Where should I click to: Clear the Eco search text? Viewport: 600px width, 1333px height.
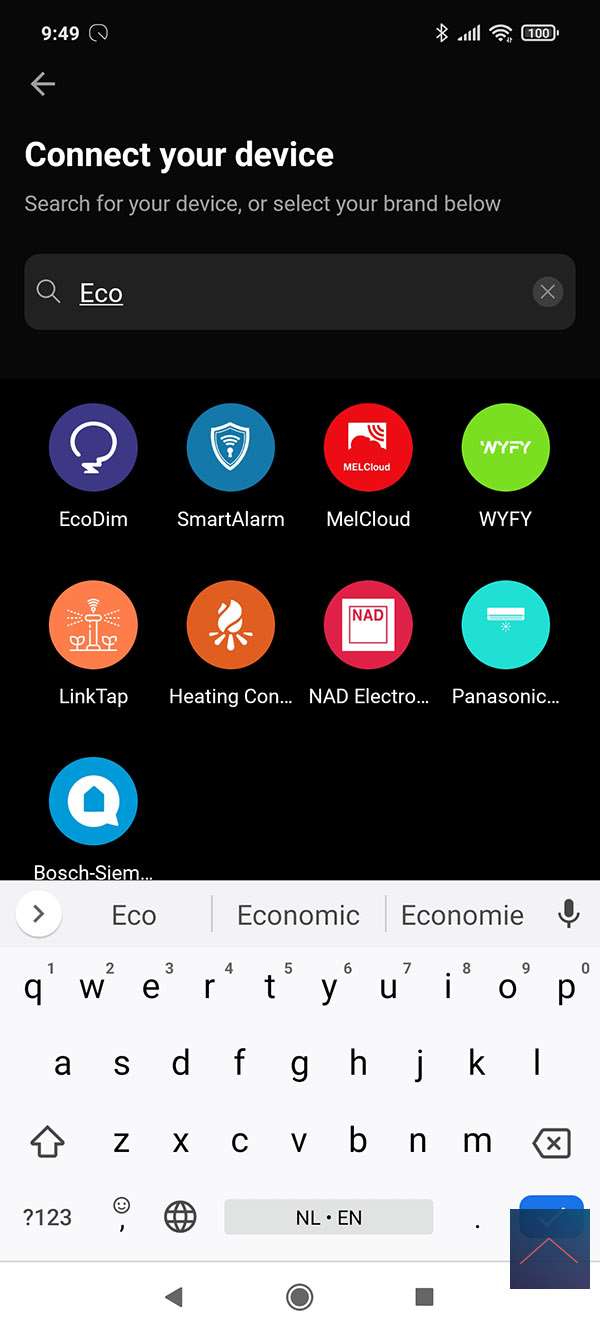click(x=547, y=292)
